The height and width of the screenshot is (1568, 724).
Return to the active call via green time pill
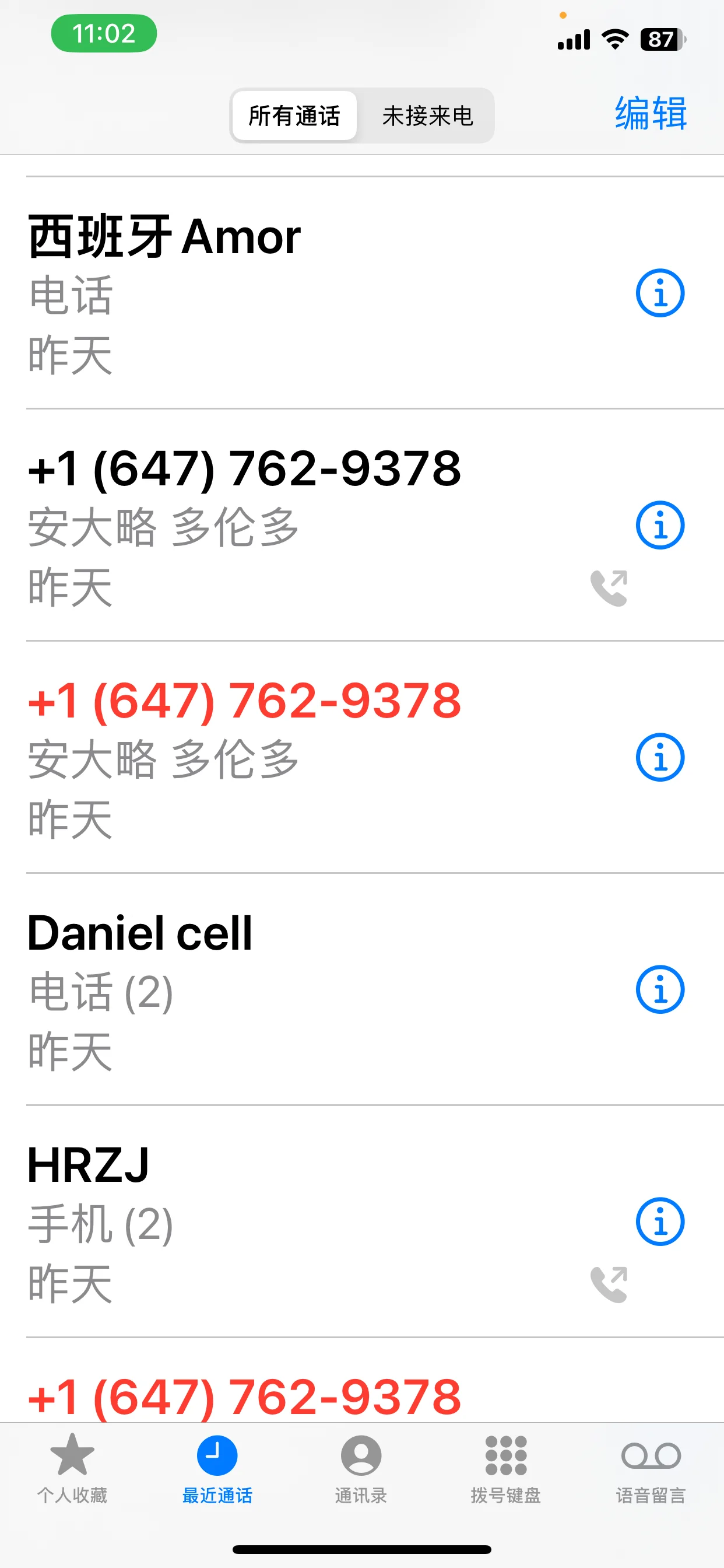coord(104,33)
